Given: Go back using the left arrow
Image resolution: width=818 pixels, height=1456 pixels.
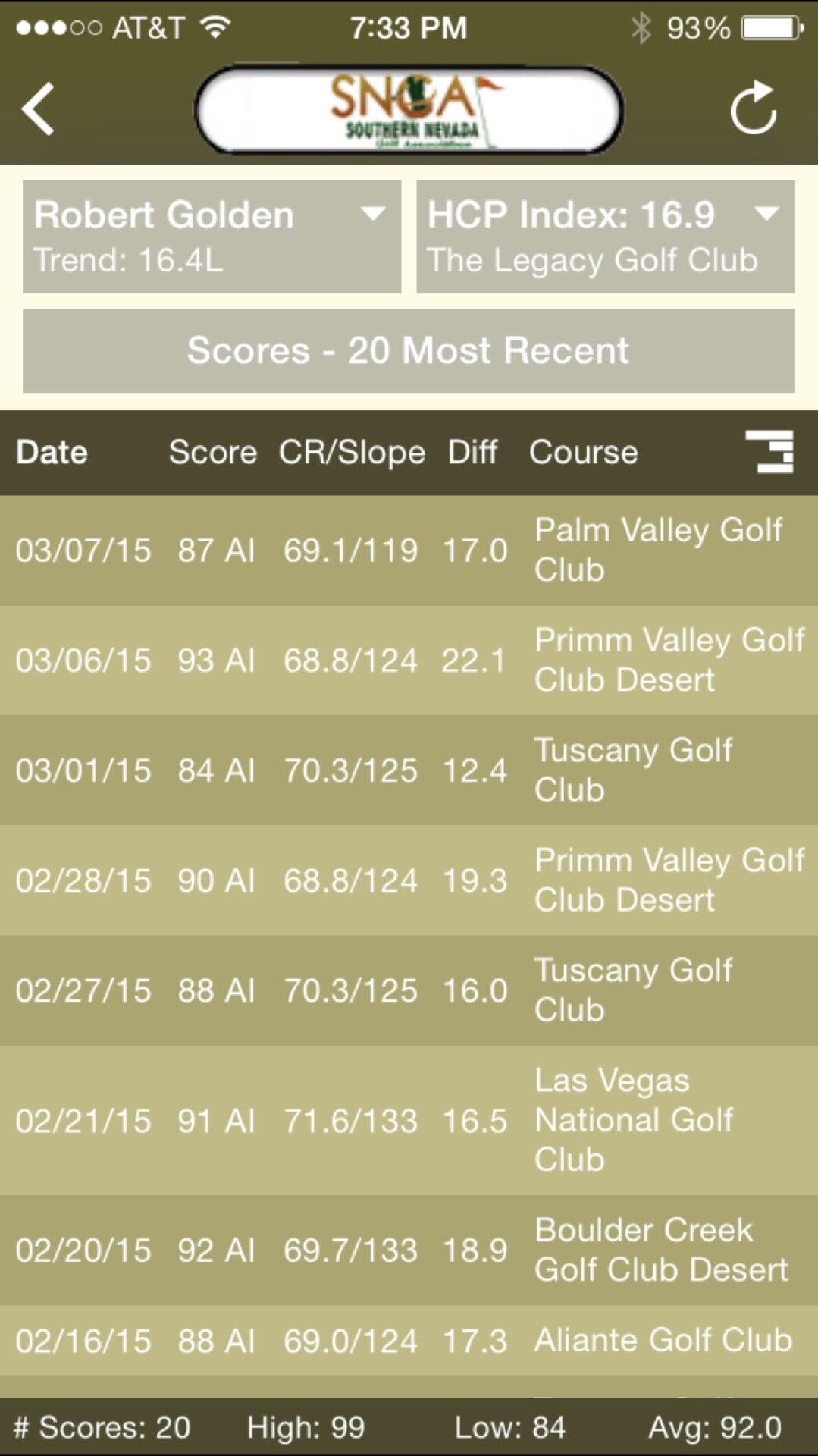Looking at the screenshot, I should pyautogui.click(x=38, y=109).
